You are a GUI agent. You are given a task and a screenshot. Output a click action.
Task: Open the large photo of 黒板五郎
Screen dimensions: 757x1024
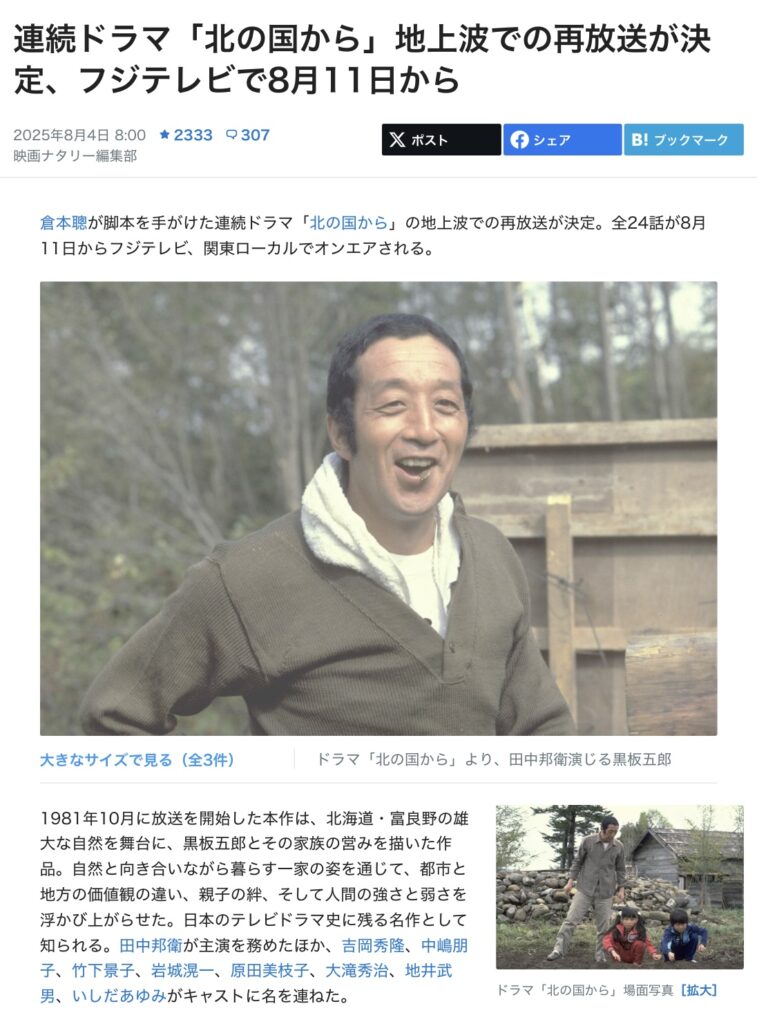pyautogui.click(x=378, y=508)
